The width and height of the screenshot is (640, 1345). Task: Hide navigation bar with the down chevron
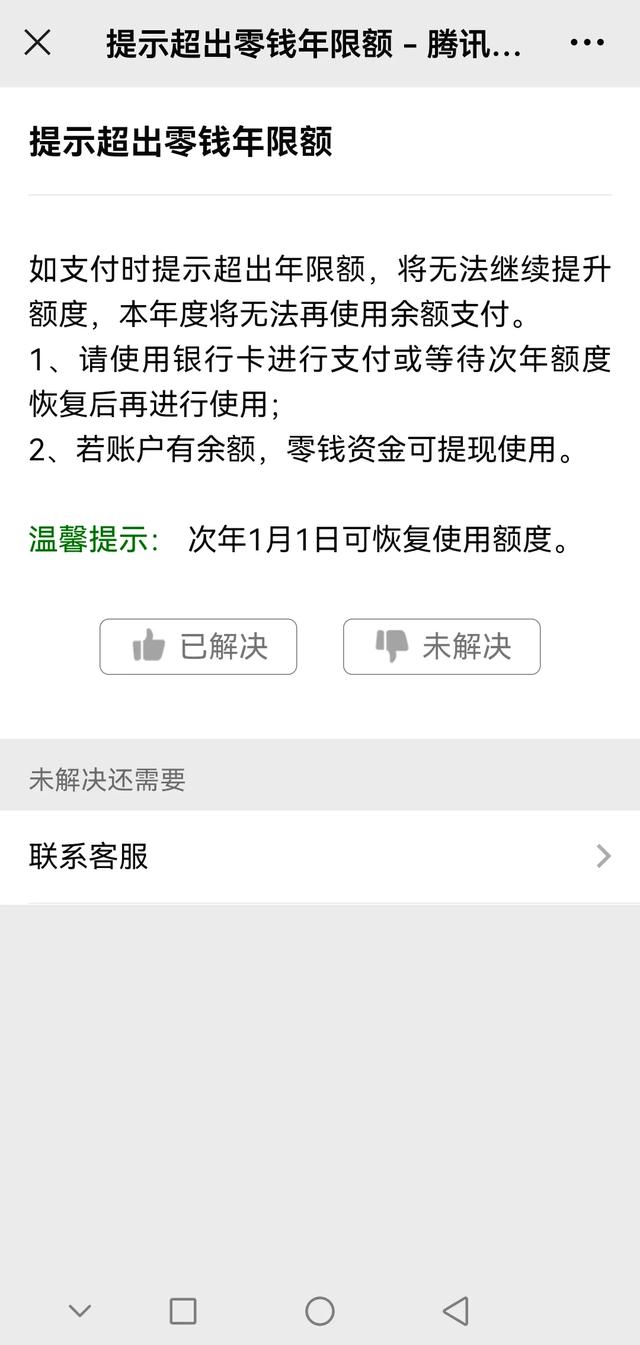coord(79,1311)
